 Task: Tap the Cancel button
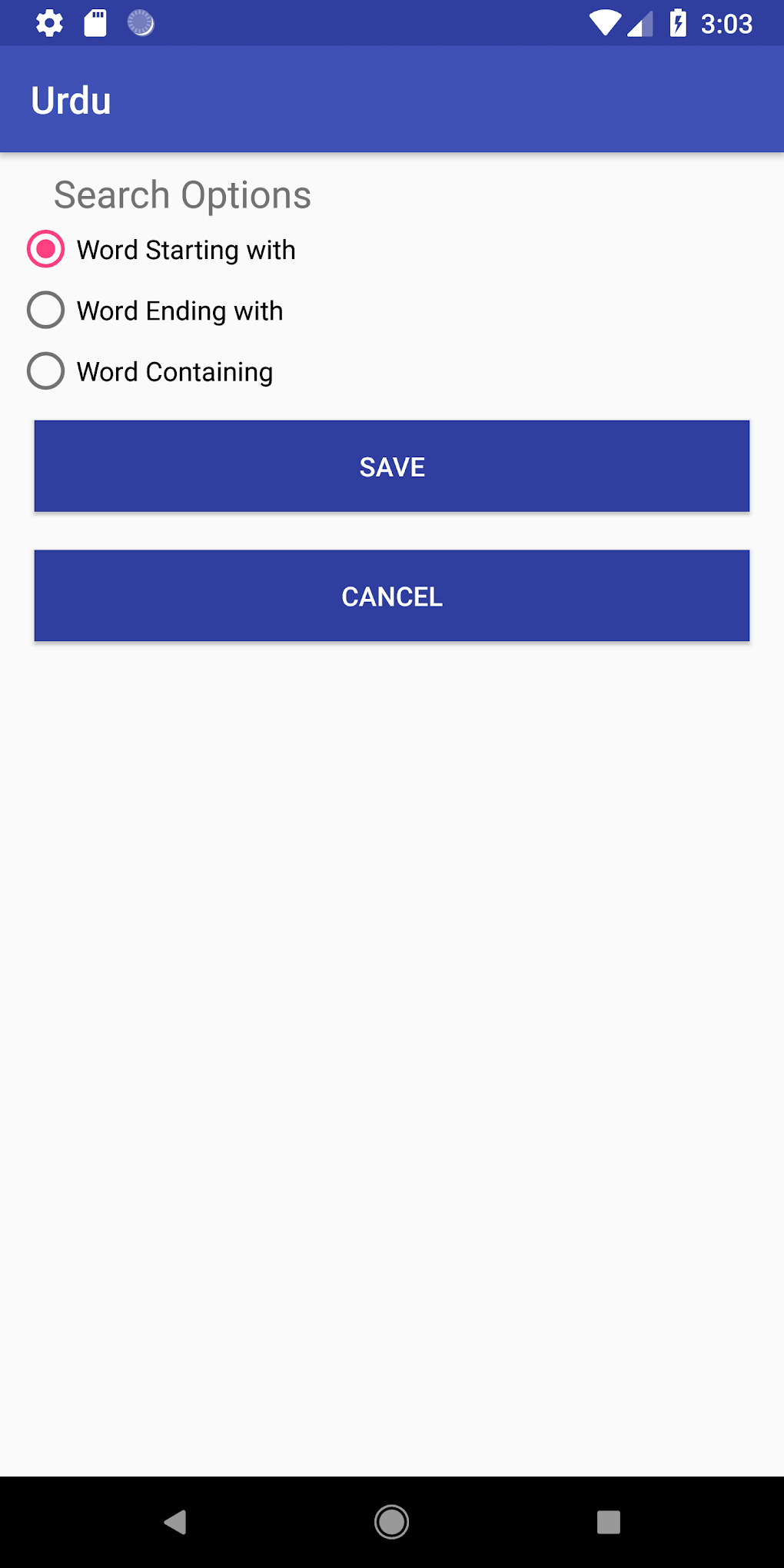(392, 596)
